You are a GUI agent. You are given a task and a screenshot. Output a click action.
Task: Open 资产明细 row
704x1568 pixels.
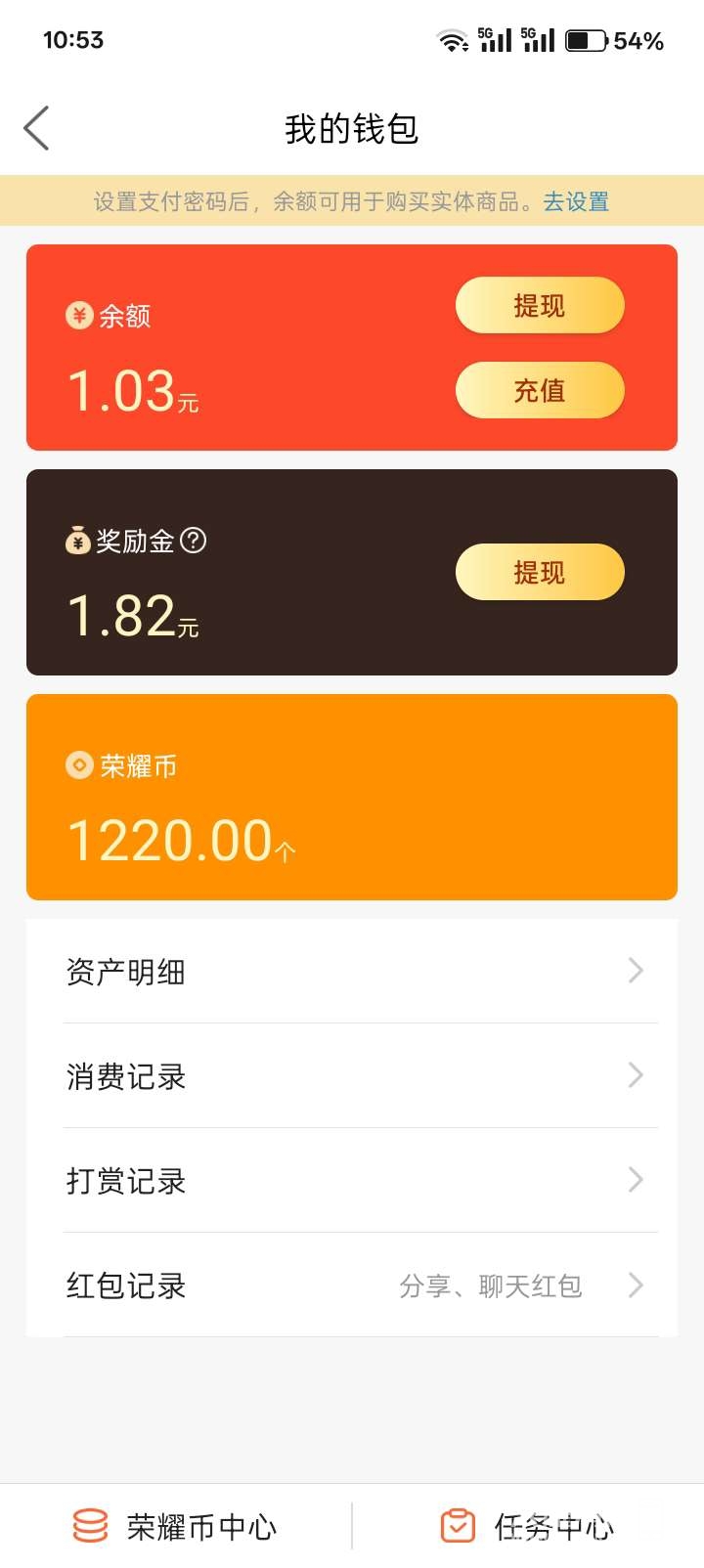[352, 971]
